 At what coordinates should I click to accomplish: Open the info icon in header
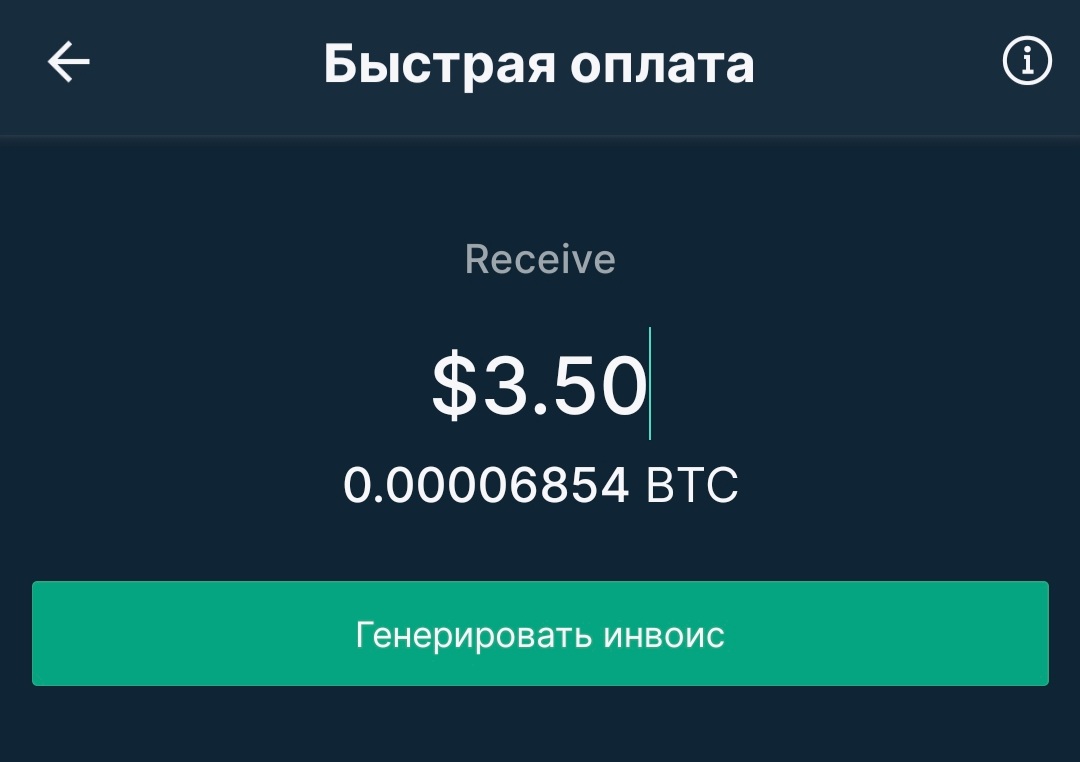click(1027, 63)
